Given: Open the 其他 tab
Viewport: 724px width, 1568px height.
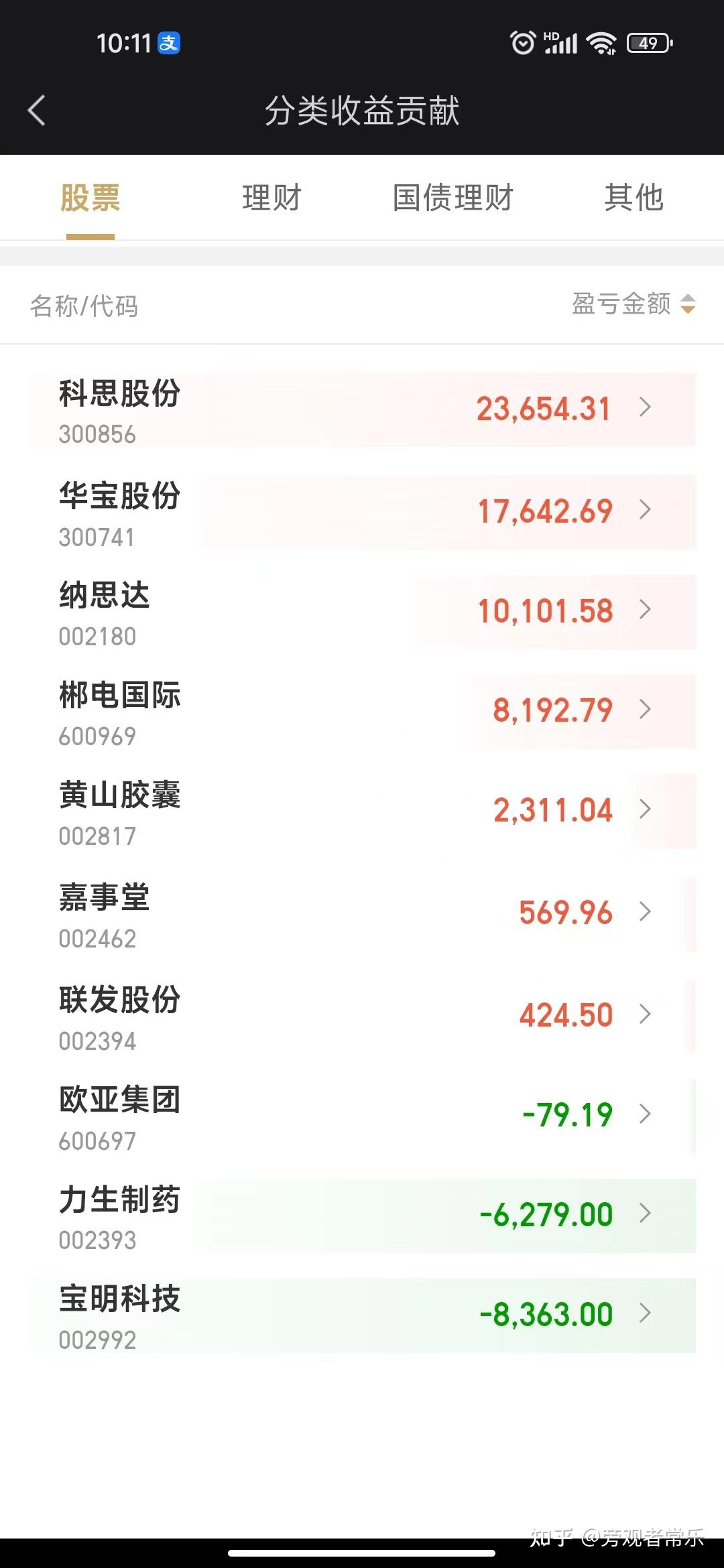Looking at the screenshot, I should click(633, 198).
